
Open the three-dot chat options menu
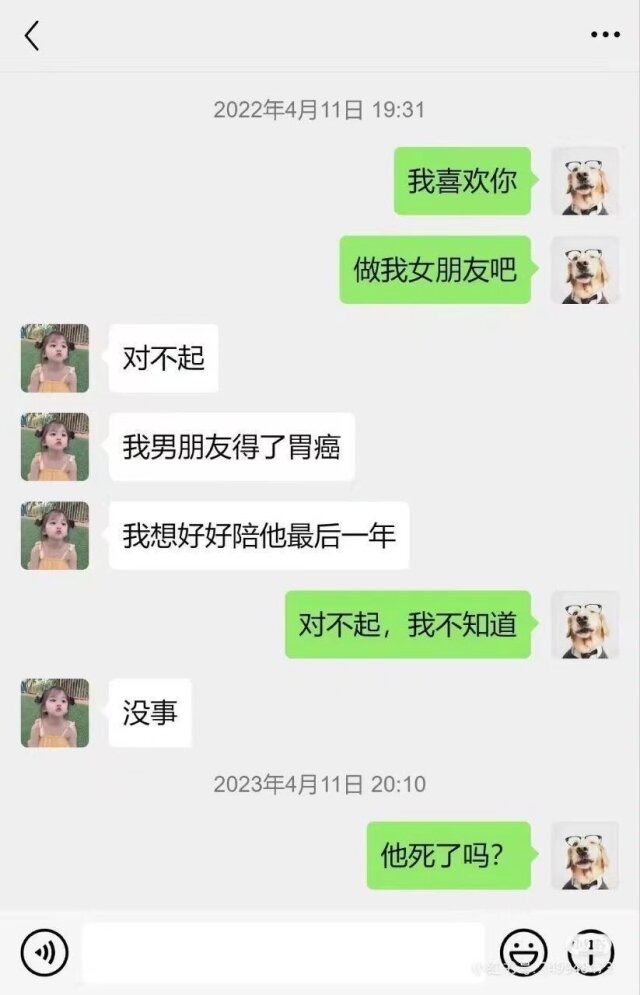pyautogui.click(x=604, y=35)
